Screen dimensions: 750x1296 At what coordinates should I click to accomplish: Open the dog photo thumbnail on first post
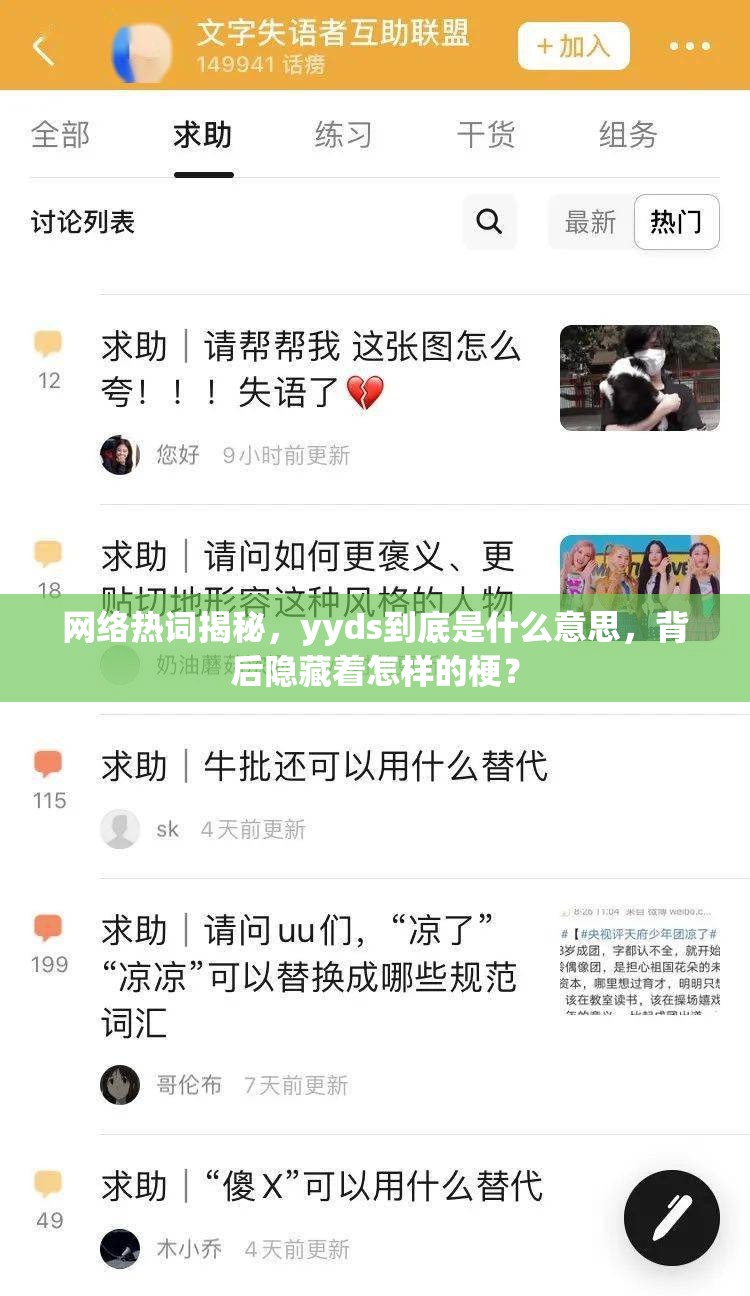click(x=640, y=378)
